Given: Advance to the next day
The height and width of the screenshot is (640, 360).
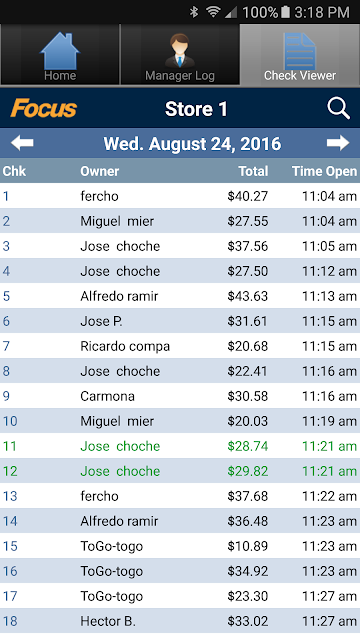Looking at the screenshot, I should (x=338, y=143).
